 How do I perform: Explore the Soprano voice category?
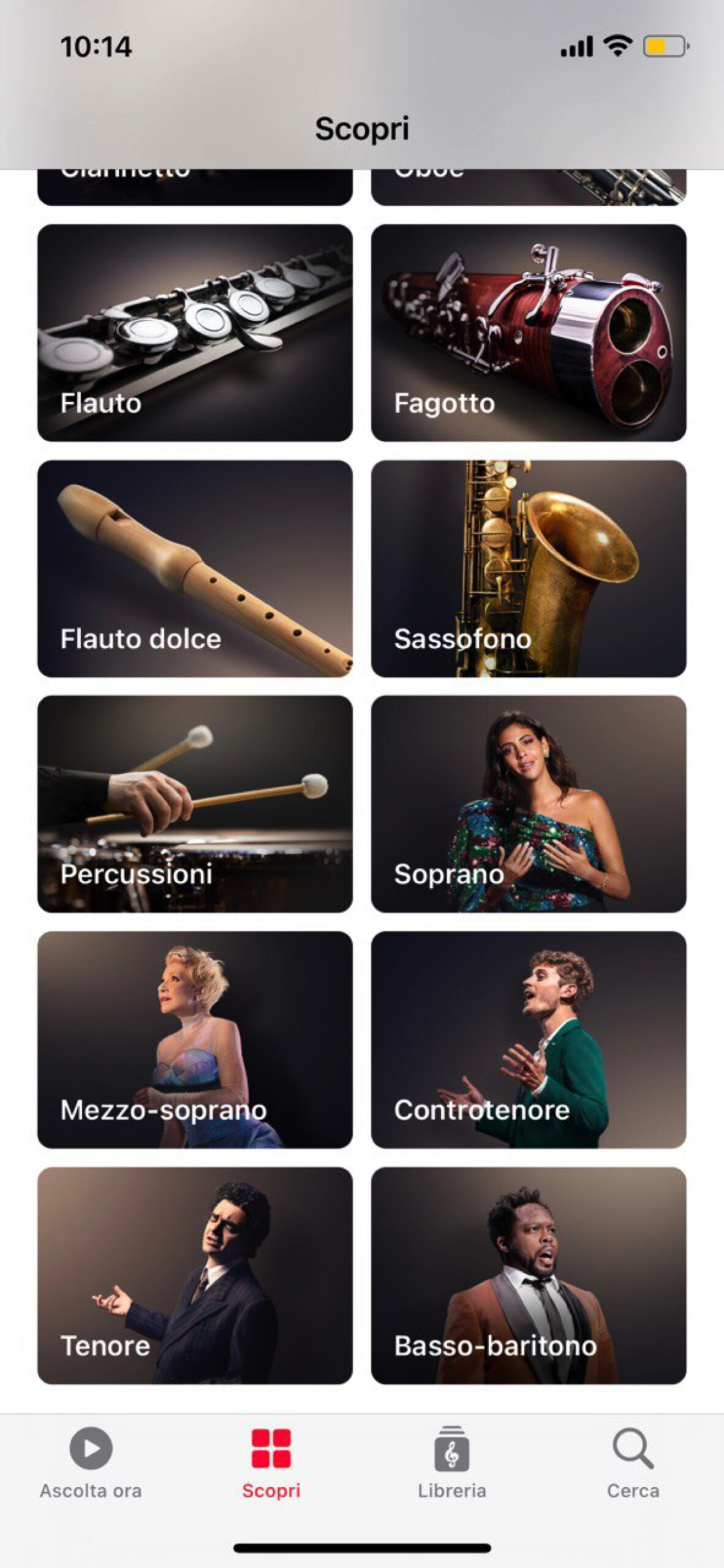tap(529, 804)
